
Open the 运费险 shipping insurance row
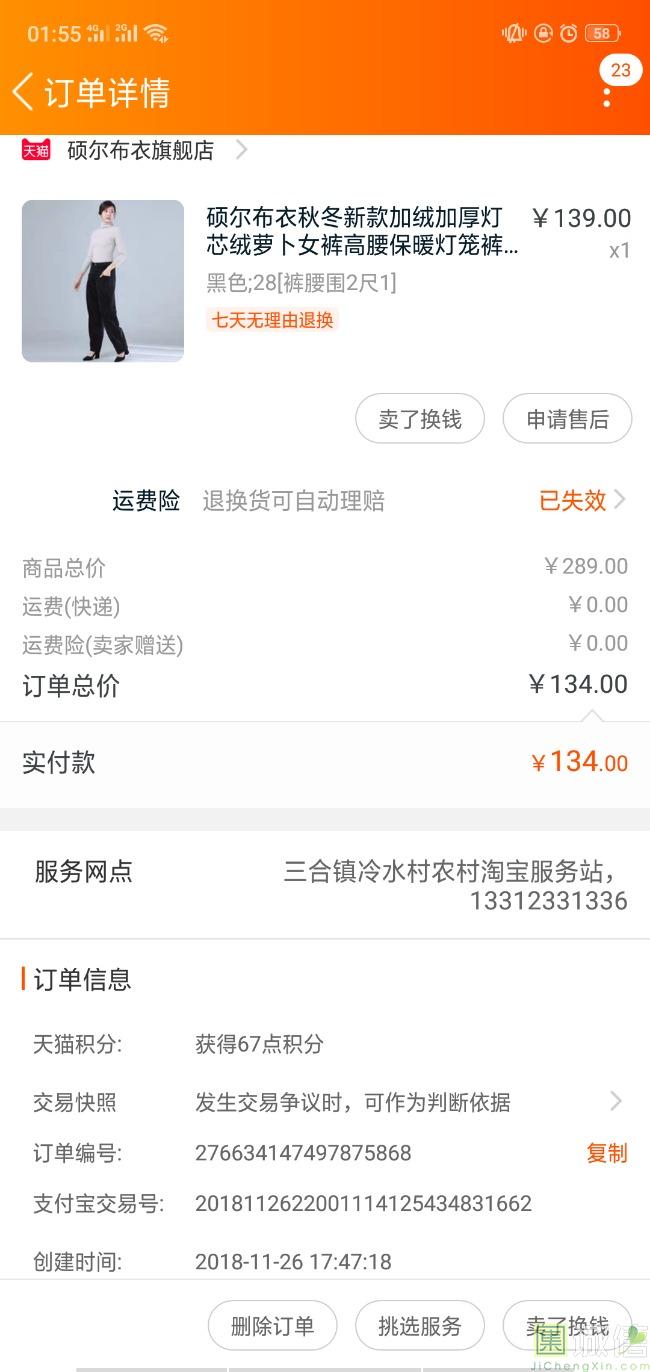370,501
